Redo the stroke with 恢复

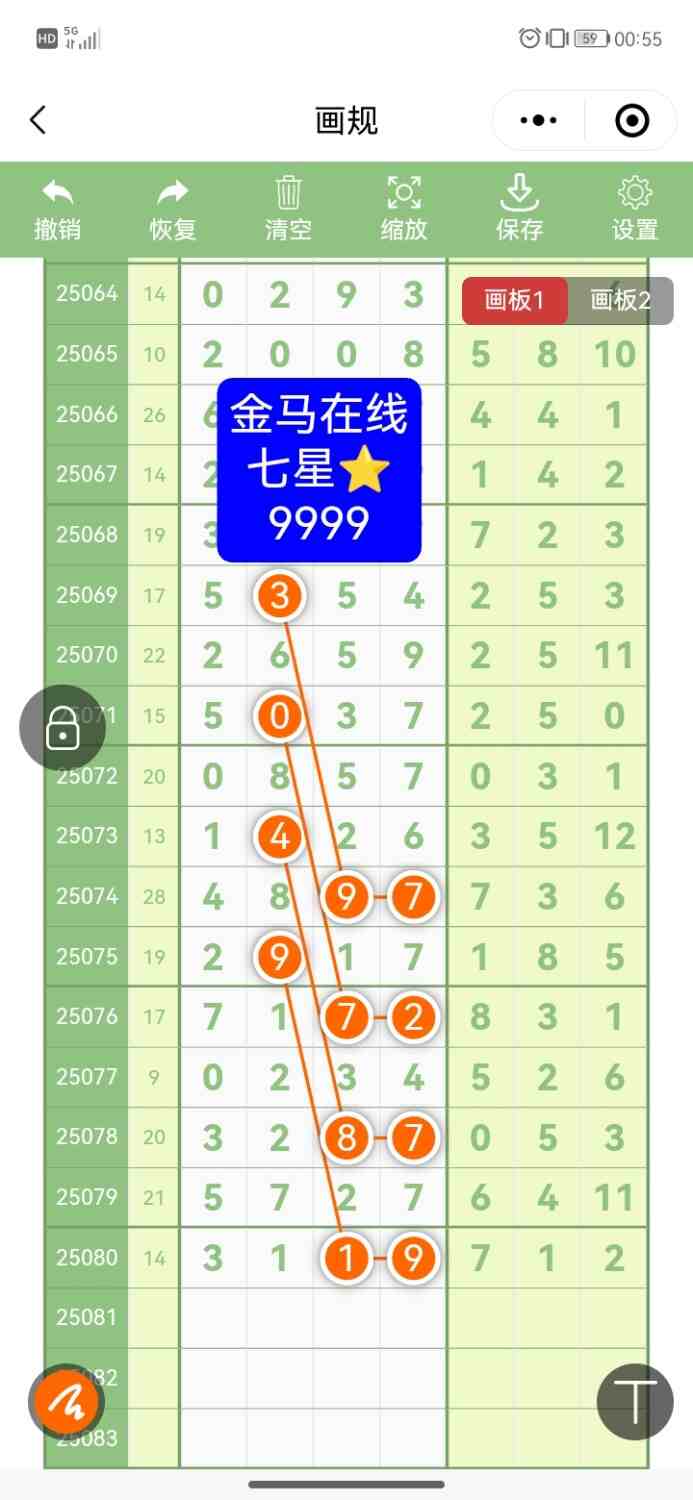pos(173,209)
